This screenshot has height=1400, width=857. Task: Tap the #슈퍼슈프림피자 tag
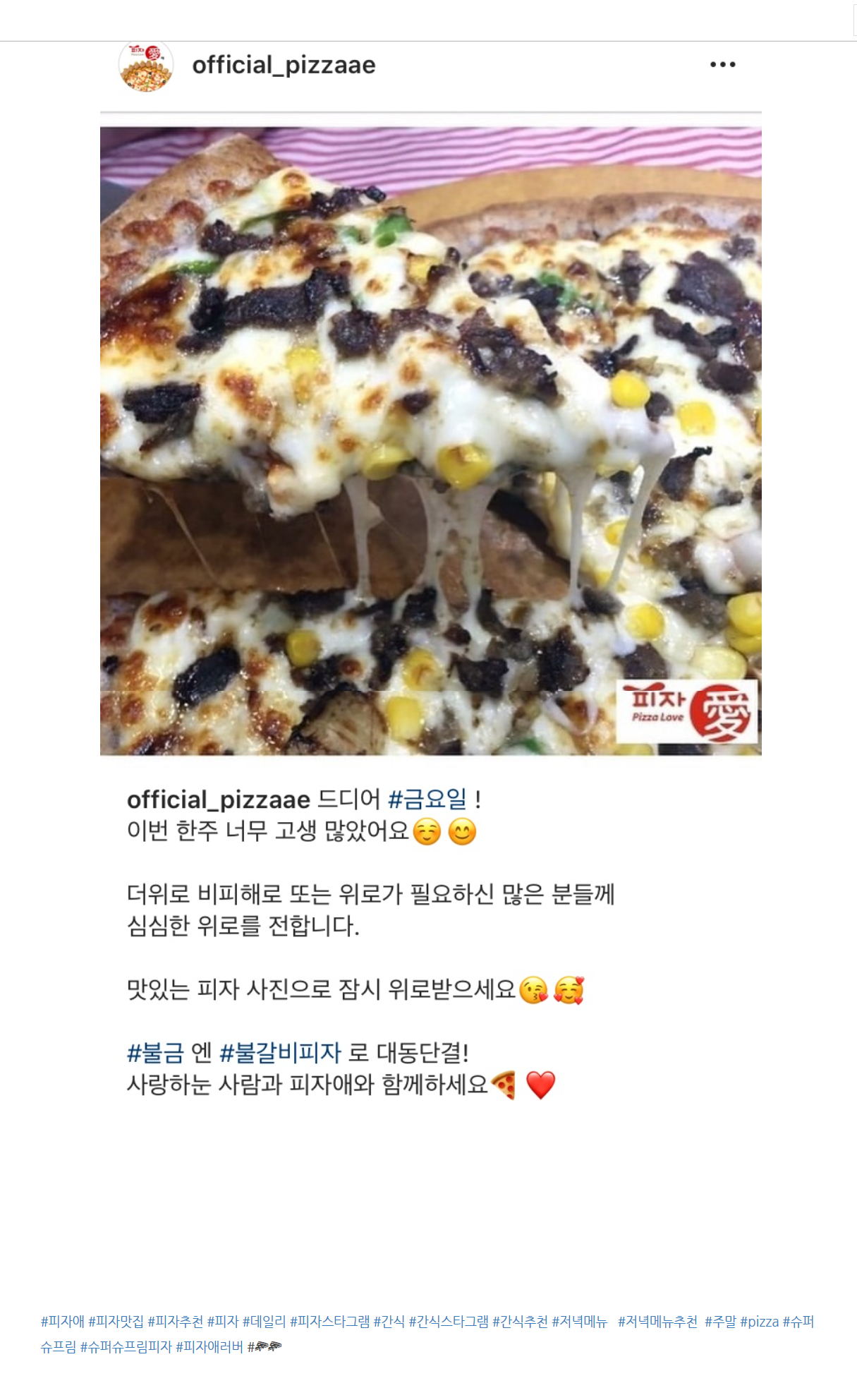click(x=126, y=1347)
